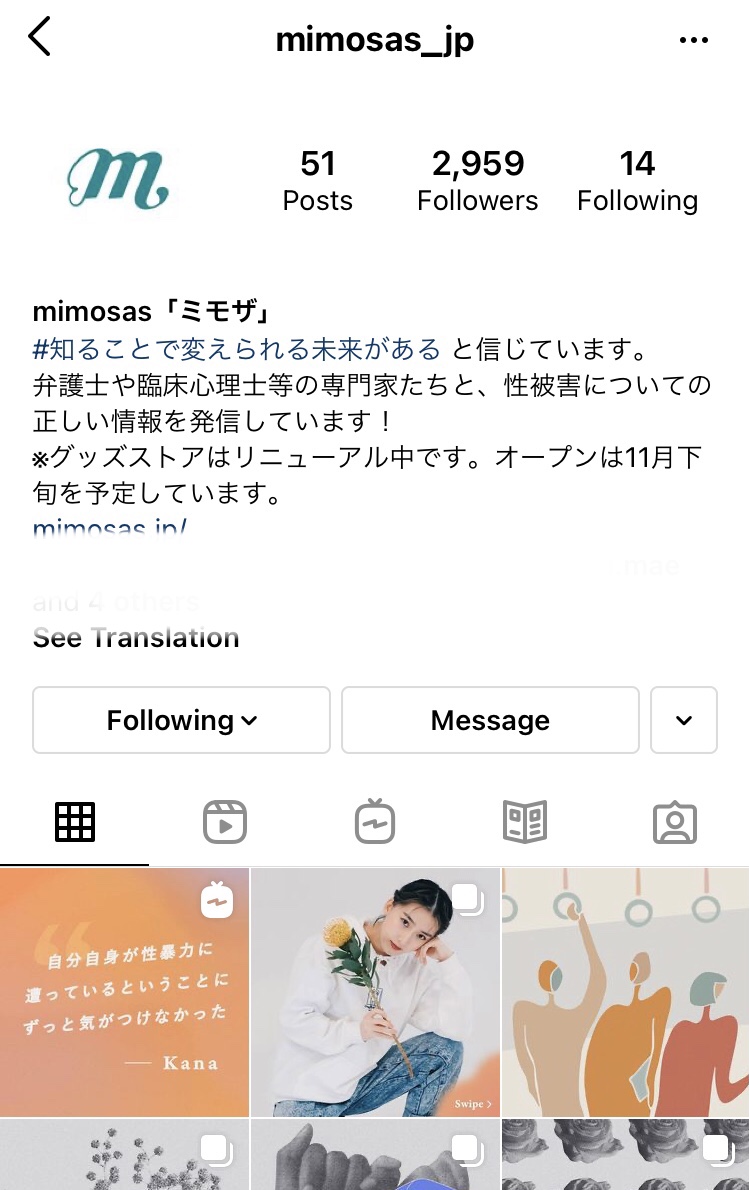This screenshot has height=1190, width=749.
Task: Expand suggested accounts with chevron button
Action: (x=684, y=720)
